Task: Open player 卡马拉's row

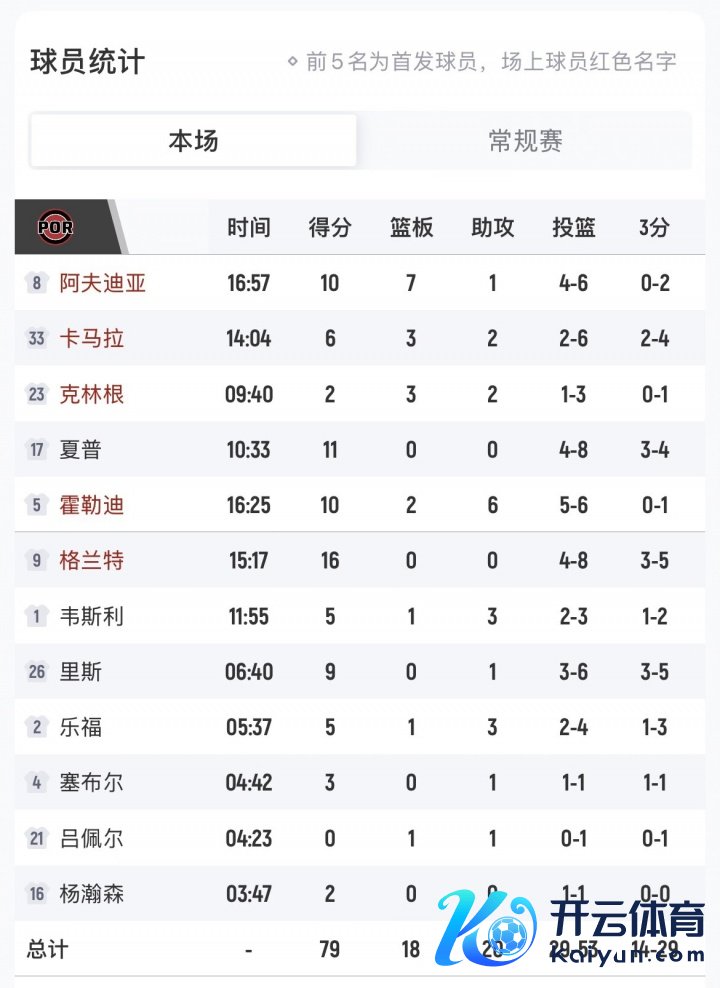Action: pyautogui.click(x=92, y=338)
